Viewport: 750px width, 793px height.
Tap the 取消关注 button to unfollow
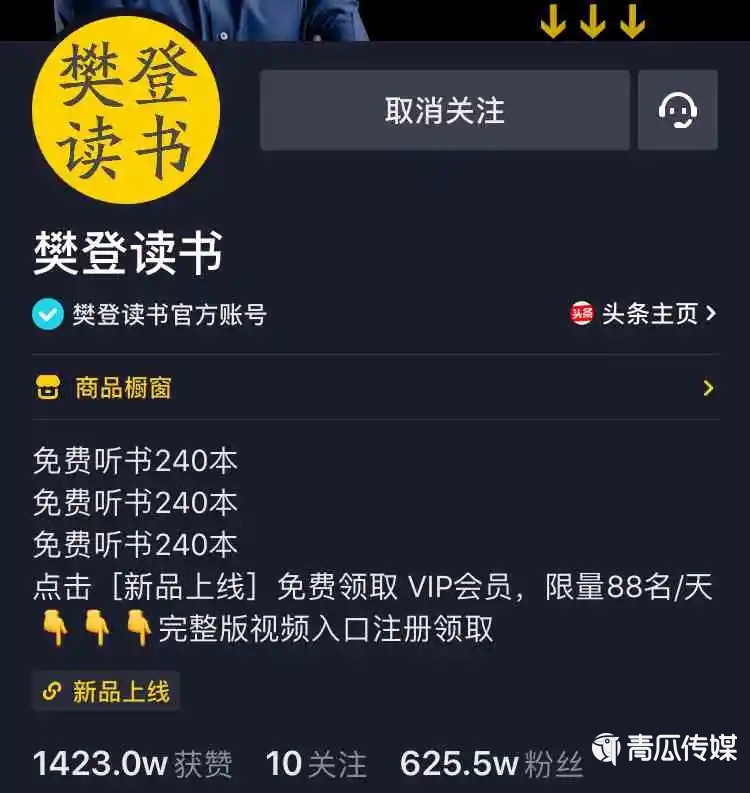click(x=444, y=110)
